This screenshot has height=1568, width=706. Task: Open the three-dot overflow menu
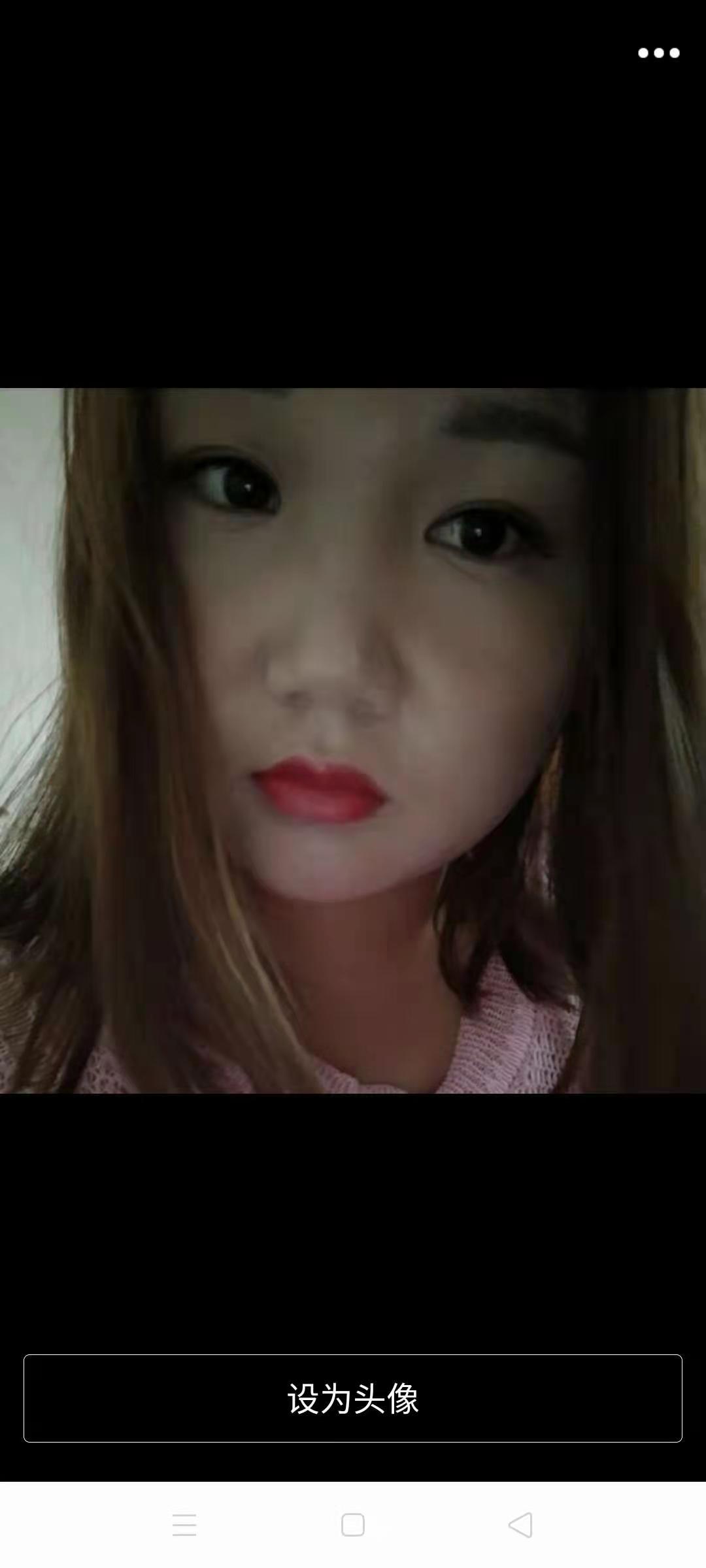coord(658,53)
